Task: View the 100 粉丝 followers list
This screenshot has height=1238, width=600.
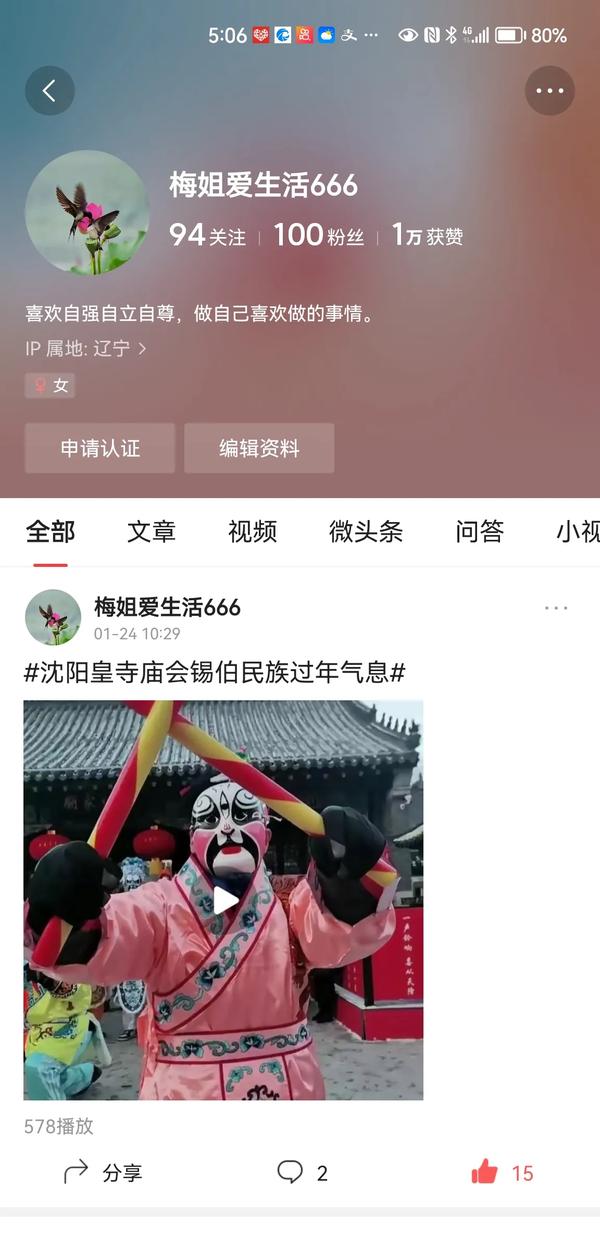Action: coord(318,235)
